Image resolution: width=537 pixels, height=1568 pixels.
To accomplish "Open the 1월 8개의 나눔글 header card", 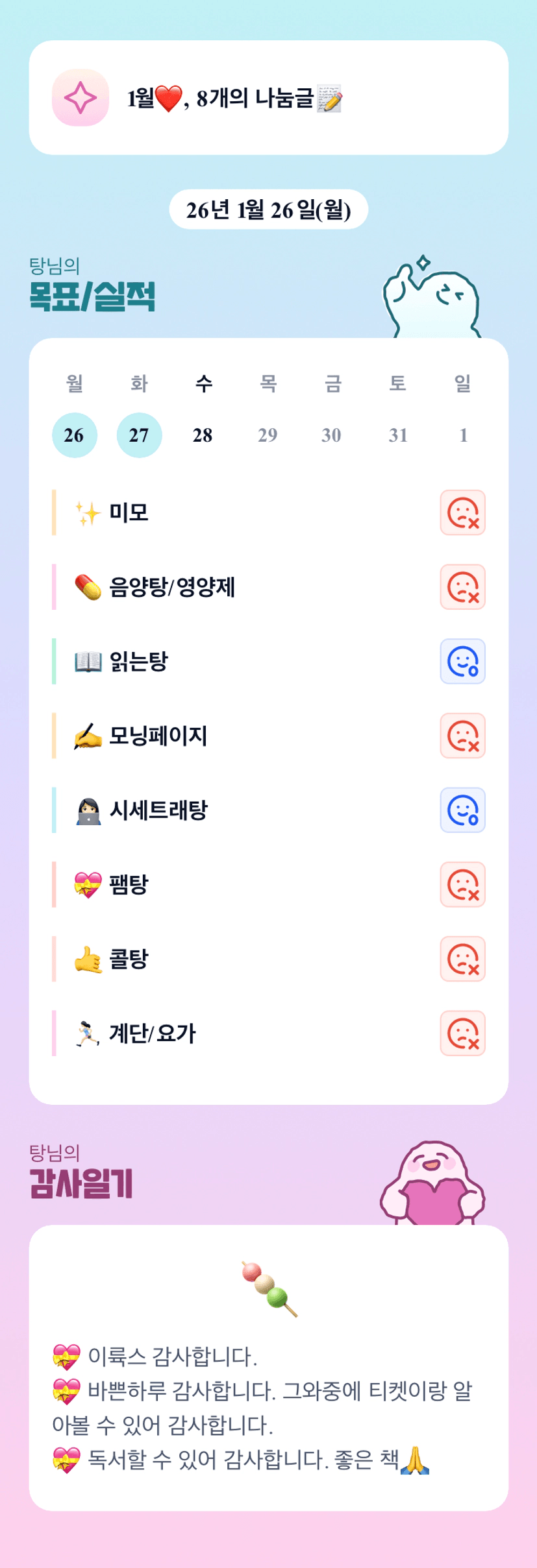I will click(x=268, y=98).
